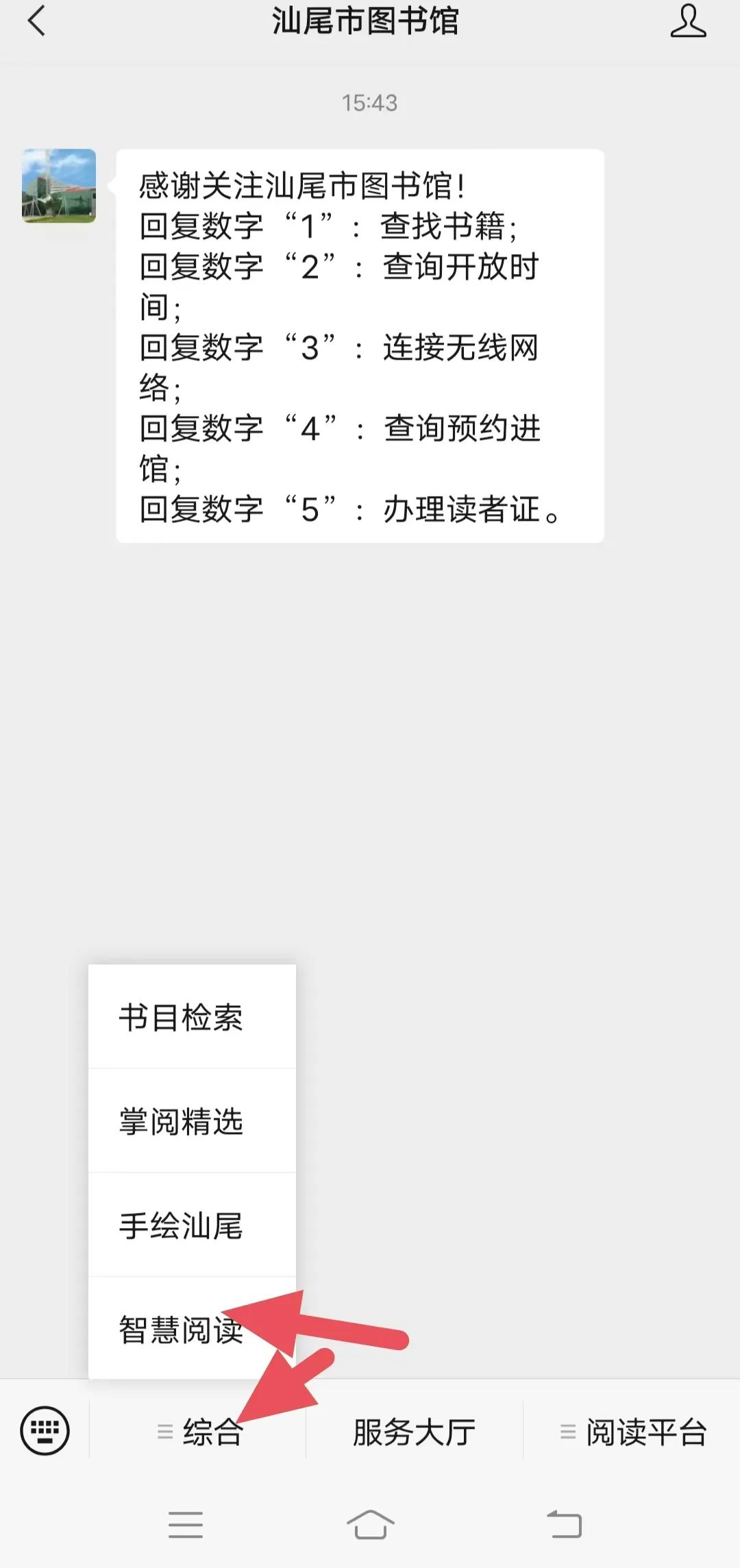Open 服务大厅 from the bottom bar
This screenshot has width=740, height=1568.
pyautogui.click(x=415, y=1432)
